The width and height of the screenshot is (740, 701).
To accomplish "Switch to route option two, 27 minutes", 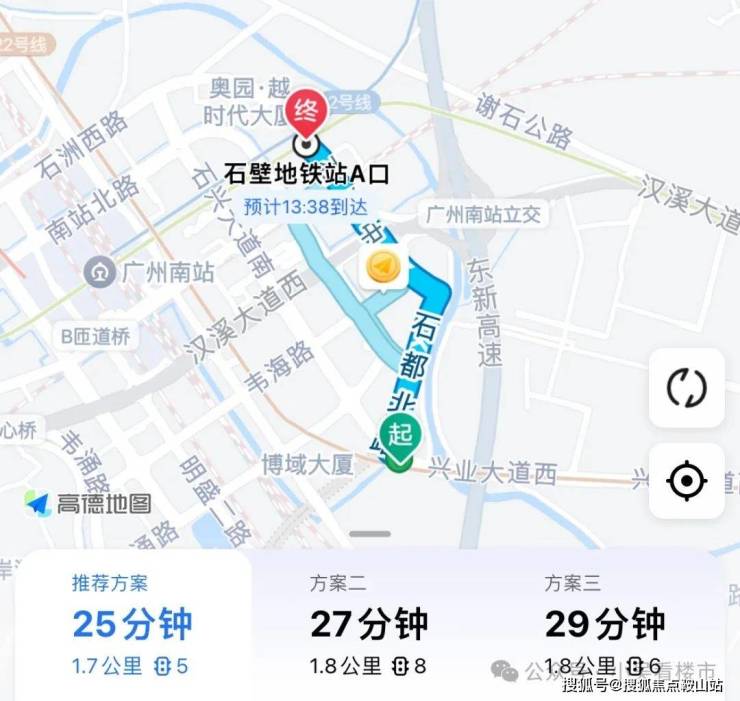I will click(x=369, y=624).
